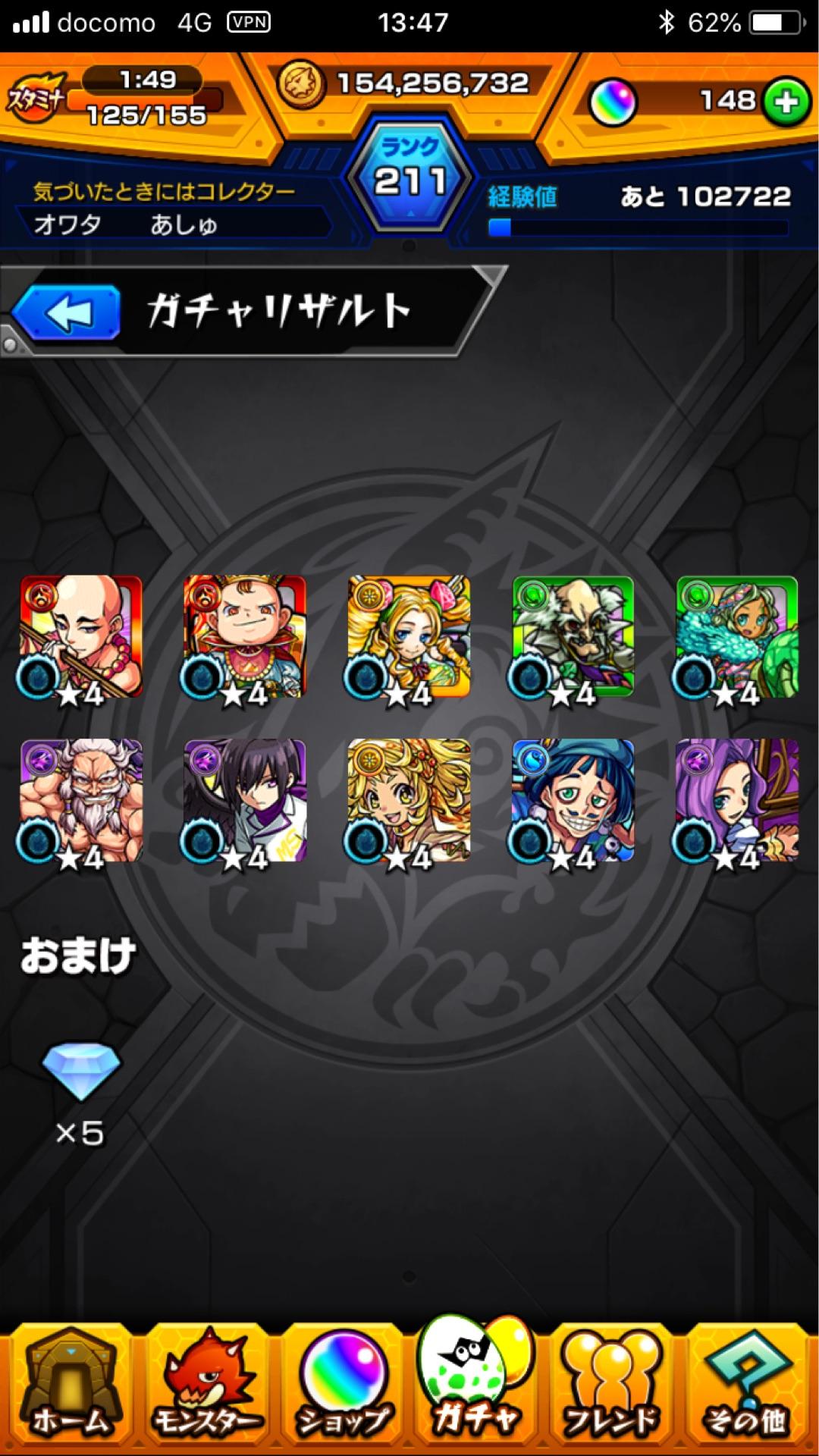The image size is (819, 1456).
Task: Open the black-haired purple-eyed monster card
Action: pos(245,801)
